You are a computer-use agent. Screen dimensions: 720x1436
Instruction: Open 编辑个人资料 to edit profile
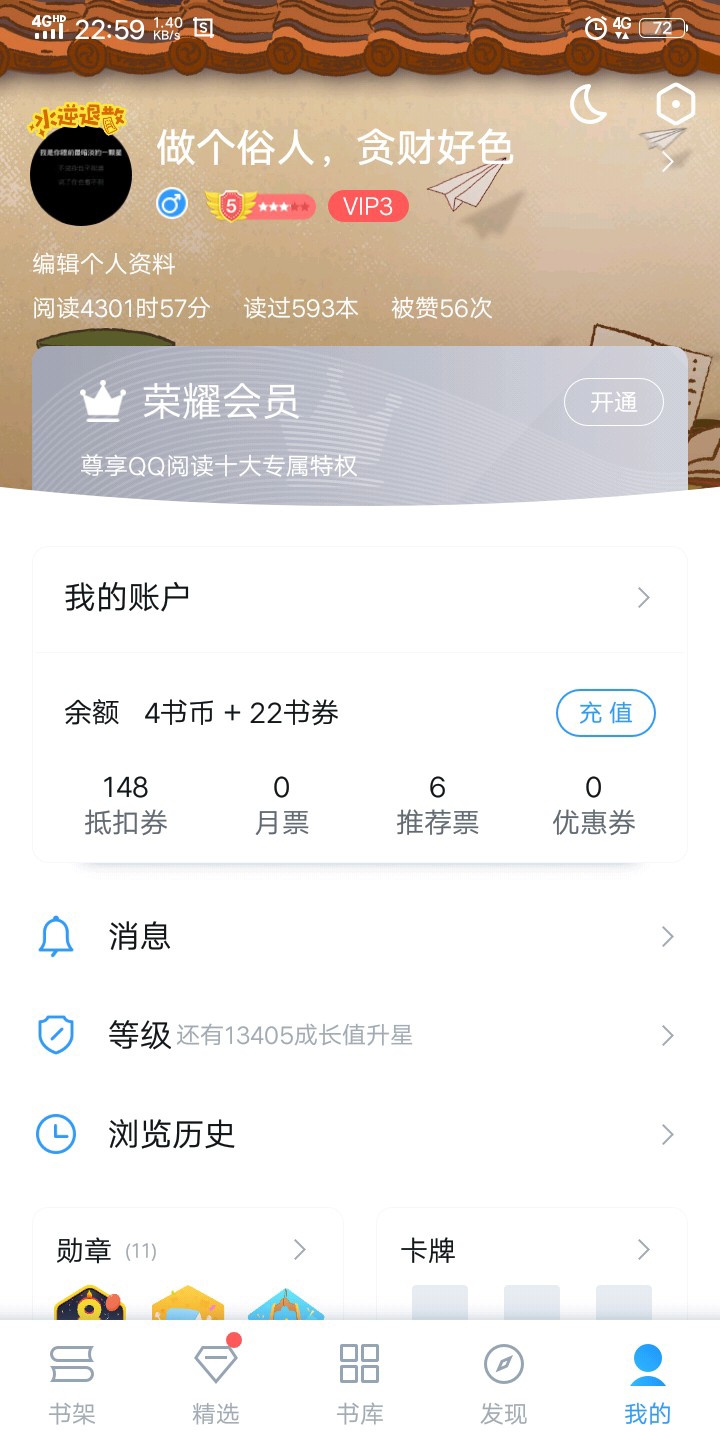[104, 264]
